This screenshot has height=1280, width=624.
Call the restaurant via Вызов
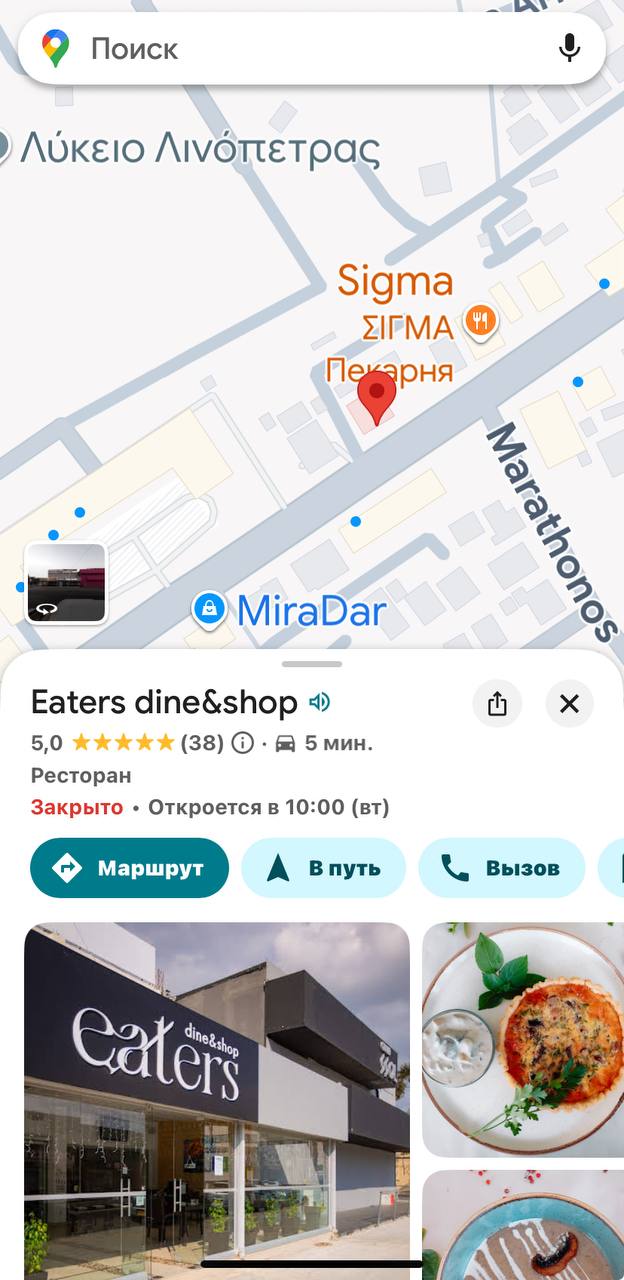pos(501,868)
